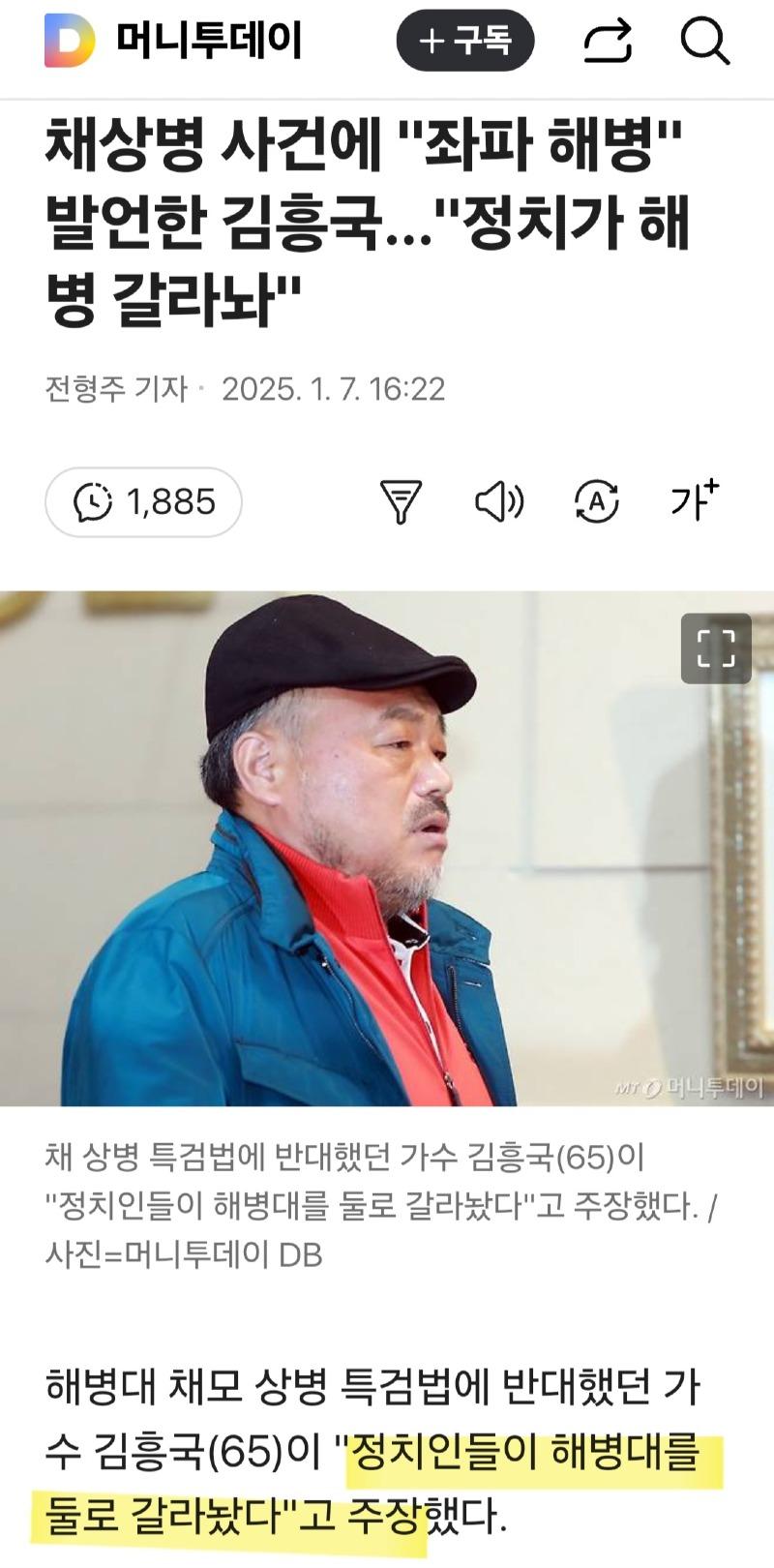
Task: Share this article
Action: coord(608,42)
